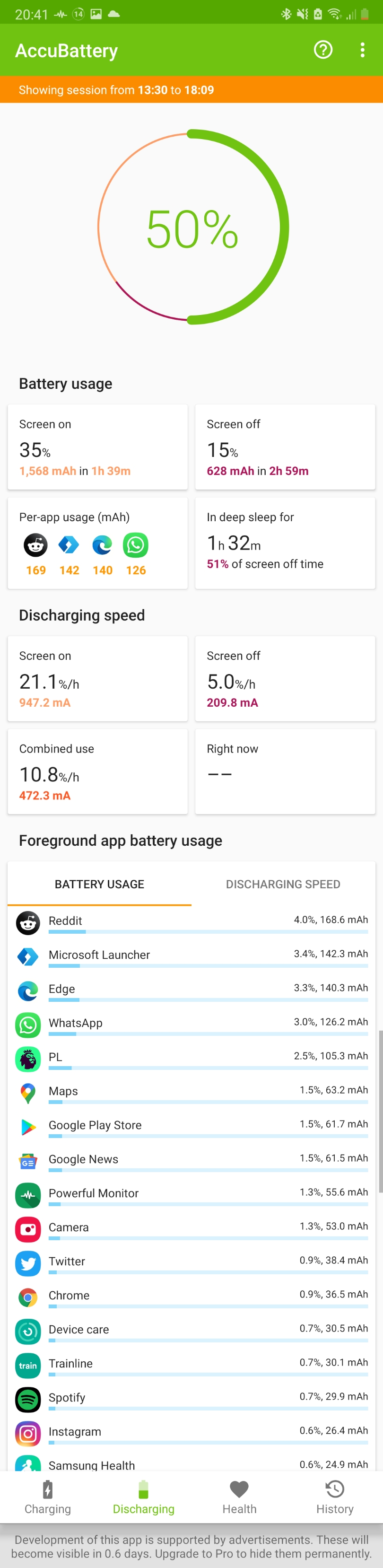Tap the Reddit row in app list

pyautogui.click(x=191, y=923)
